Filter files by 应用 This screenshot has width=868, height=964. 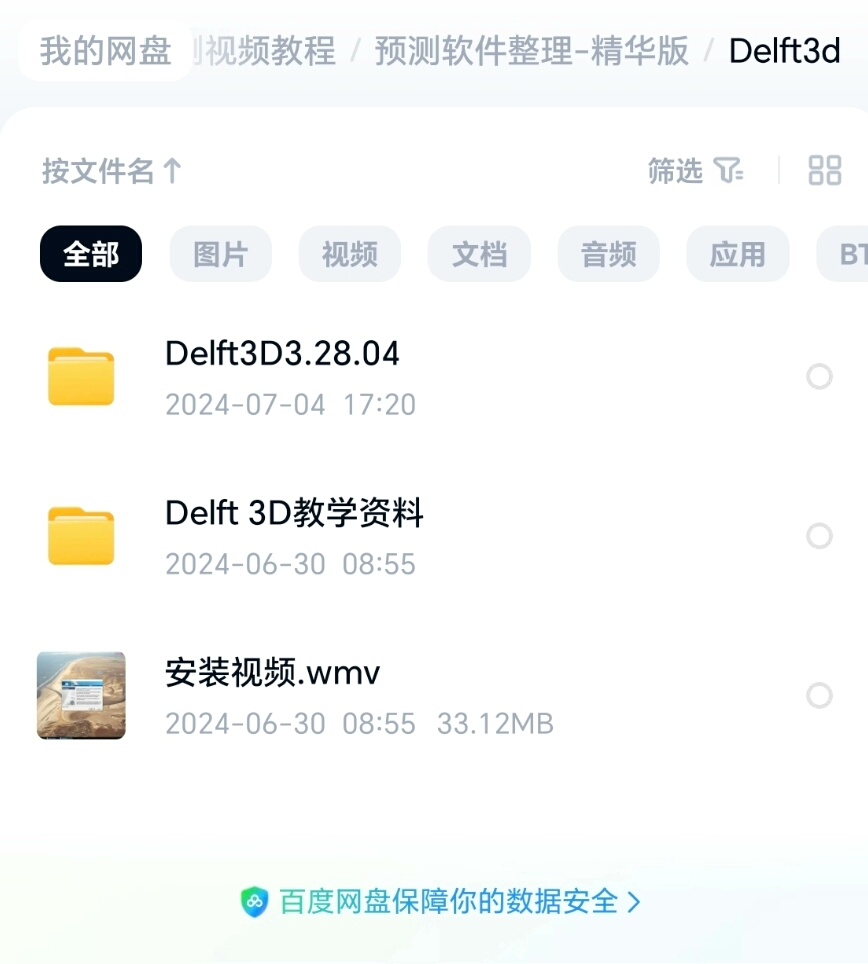point(737,254)
